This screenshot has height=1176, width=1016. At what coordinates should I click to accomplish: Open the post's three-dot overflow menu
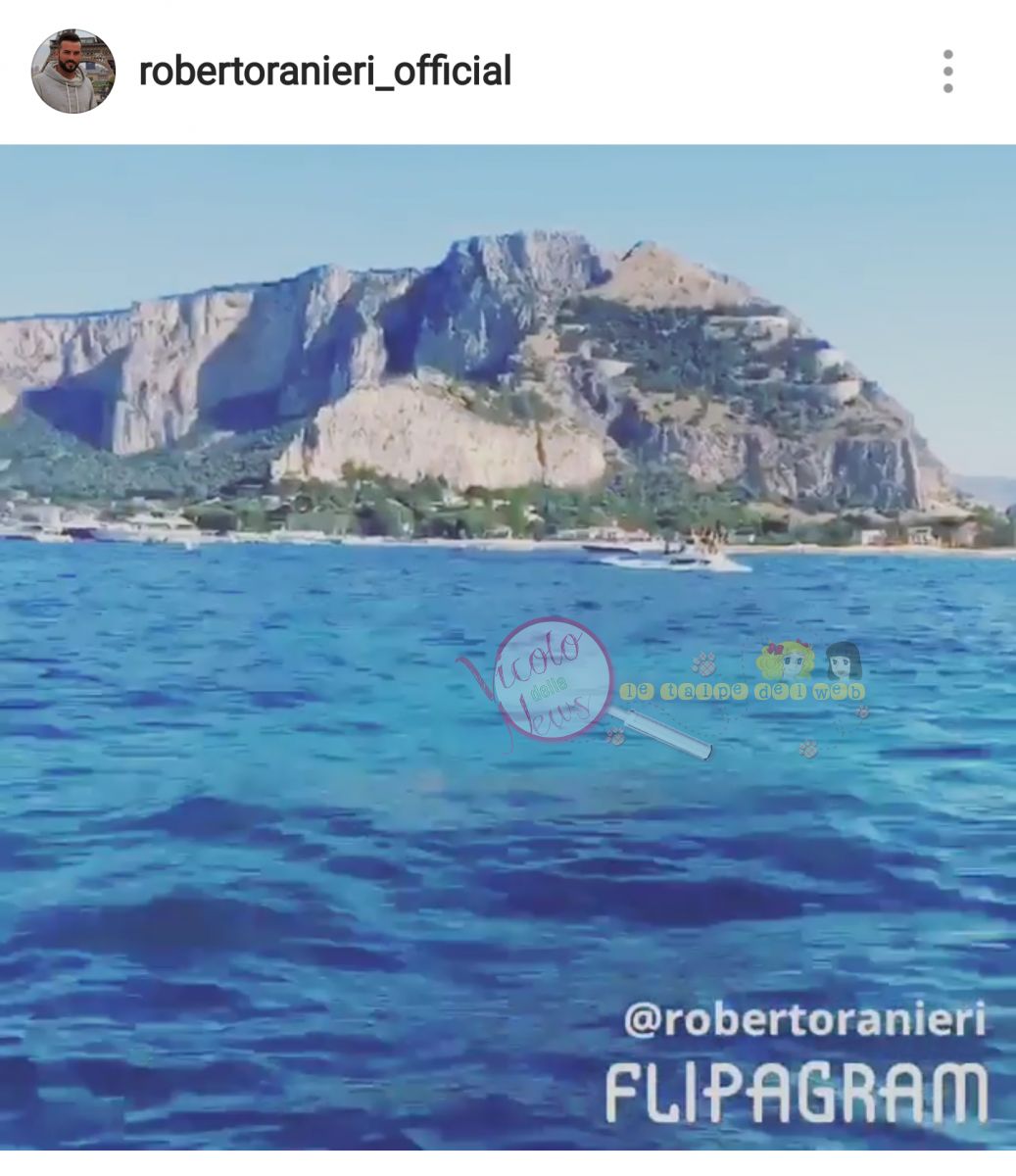947,72
